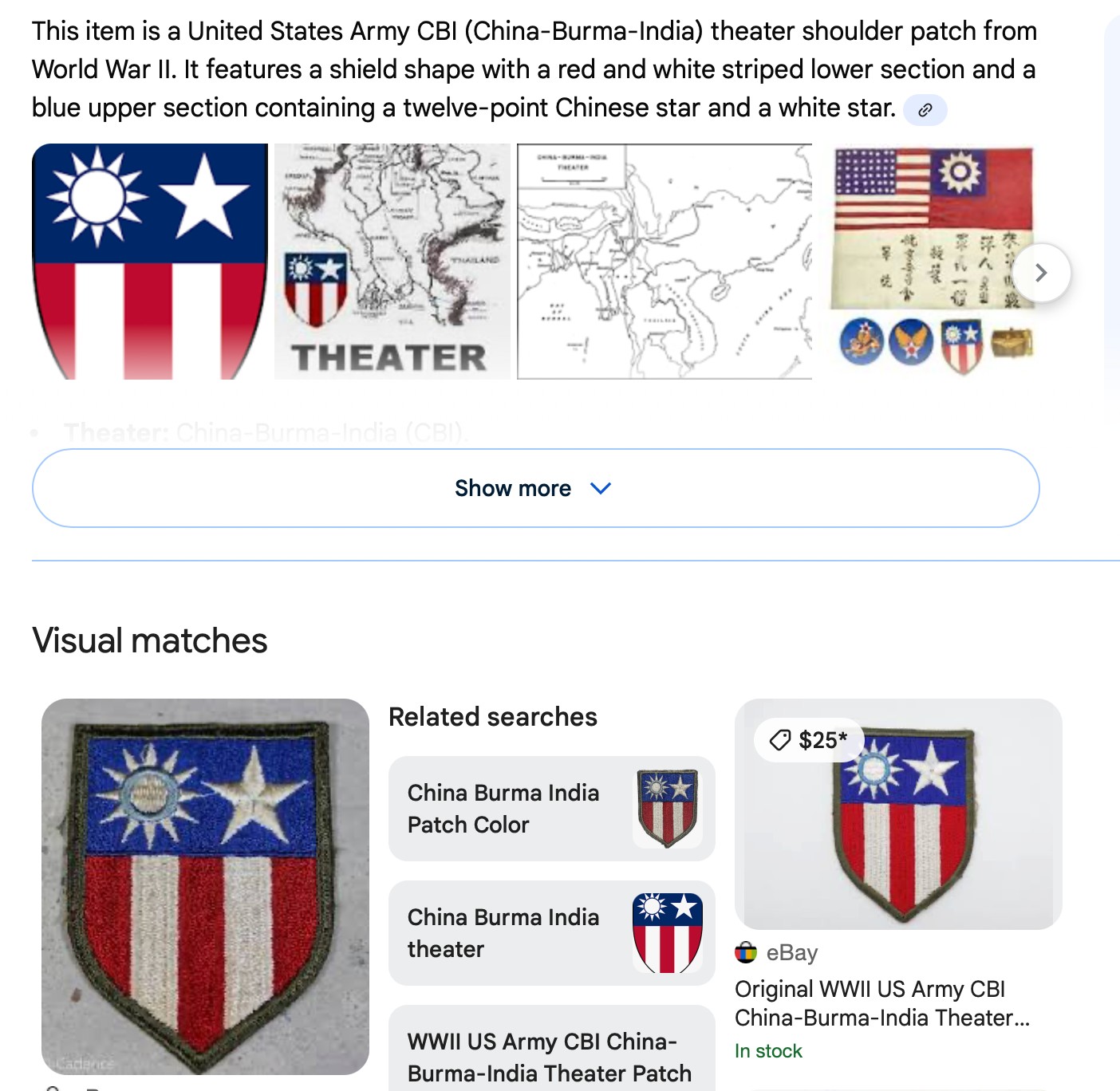Show next images in the carousel
Image resolution: width=1120 pixels, height=1091 pixels.
point(1040,273)
